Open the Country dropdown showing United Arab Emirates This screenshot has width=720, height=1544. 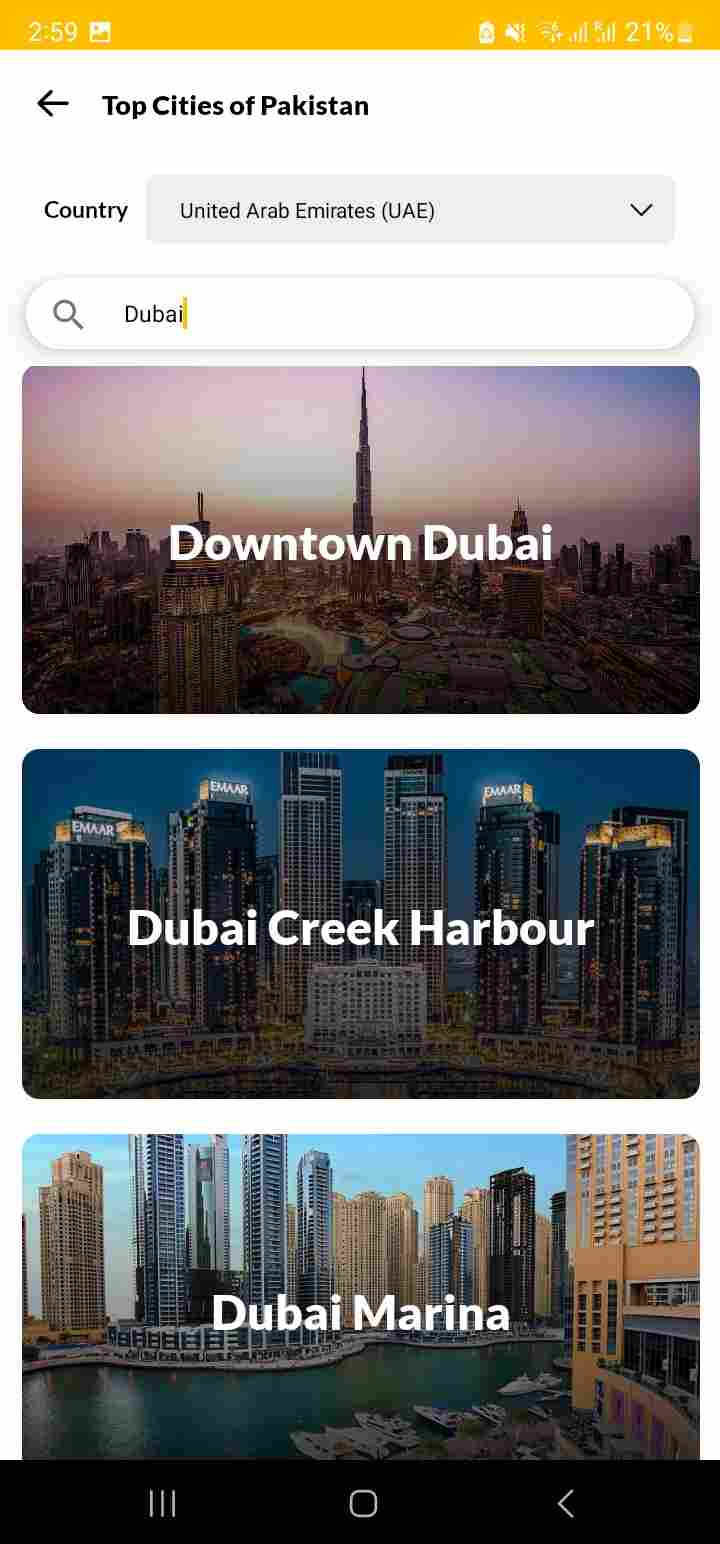[x=410, y=210]
